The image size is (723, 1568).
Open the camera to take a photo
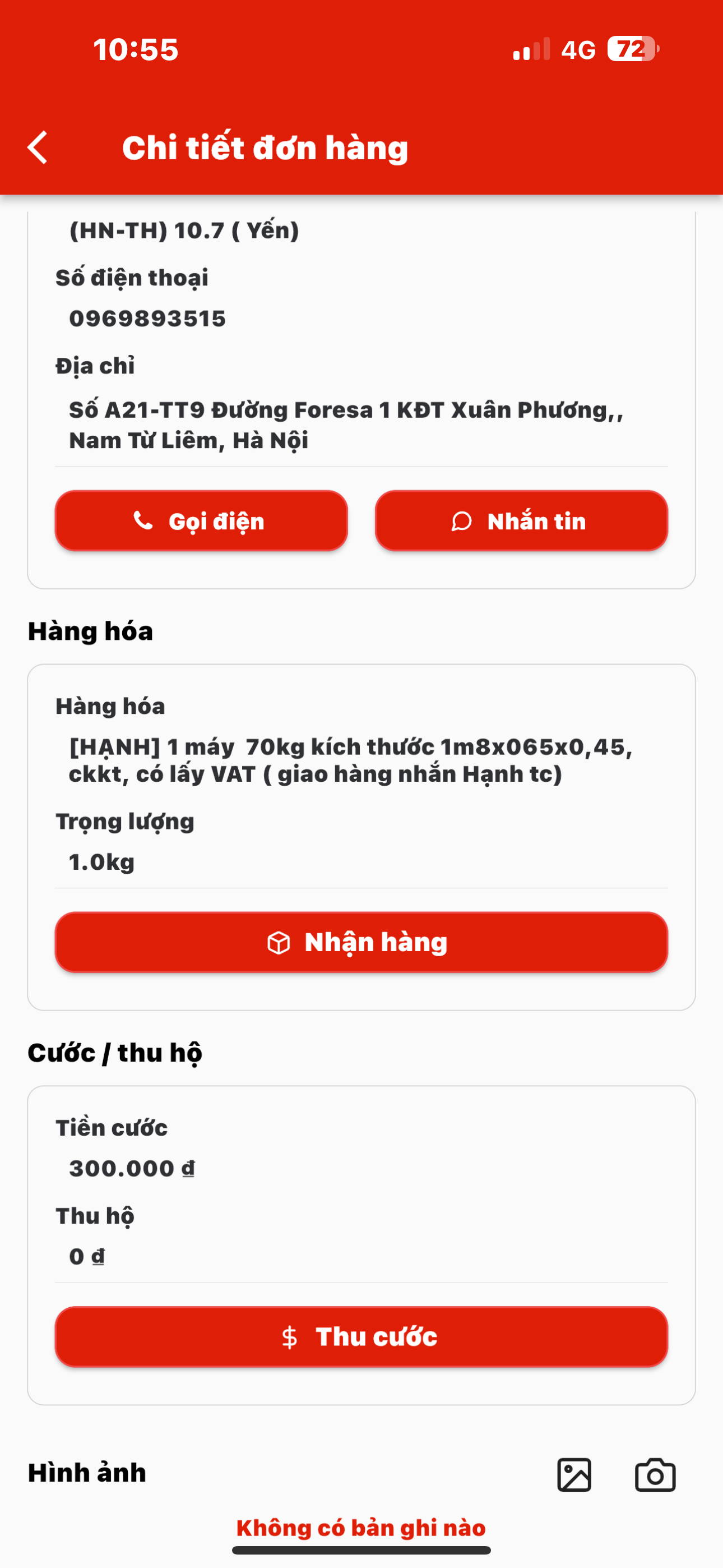click(655, 1475)
